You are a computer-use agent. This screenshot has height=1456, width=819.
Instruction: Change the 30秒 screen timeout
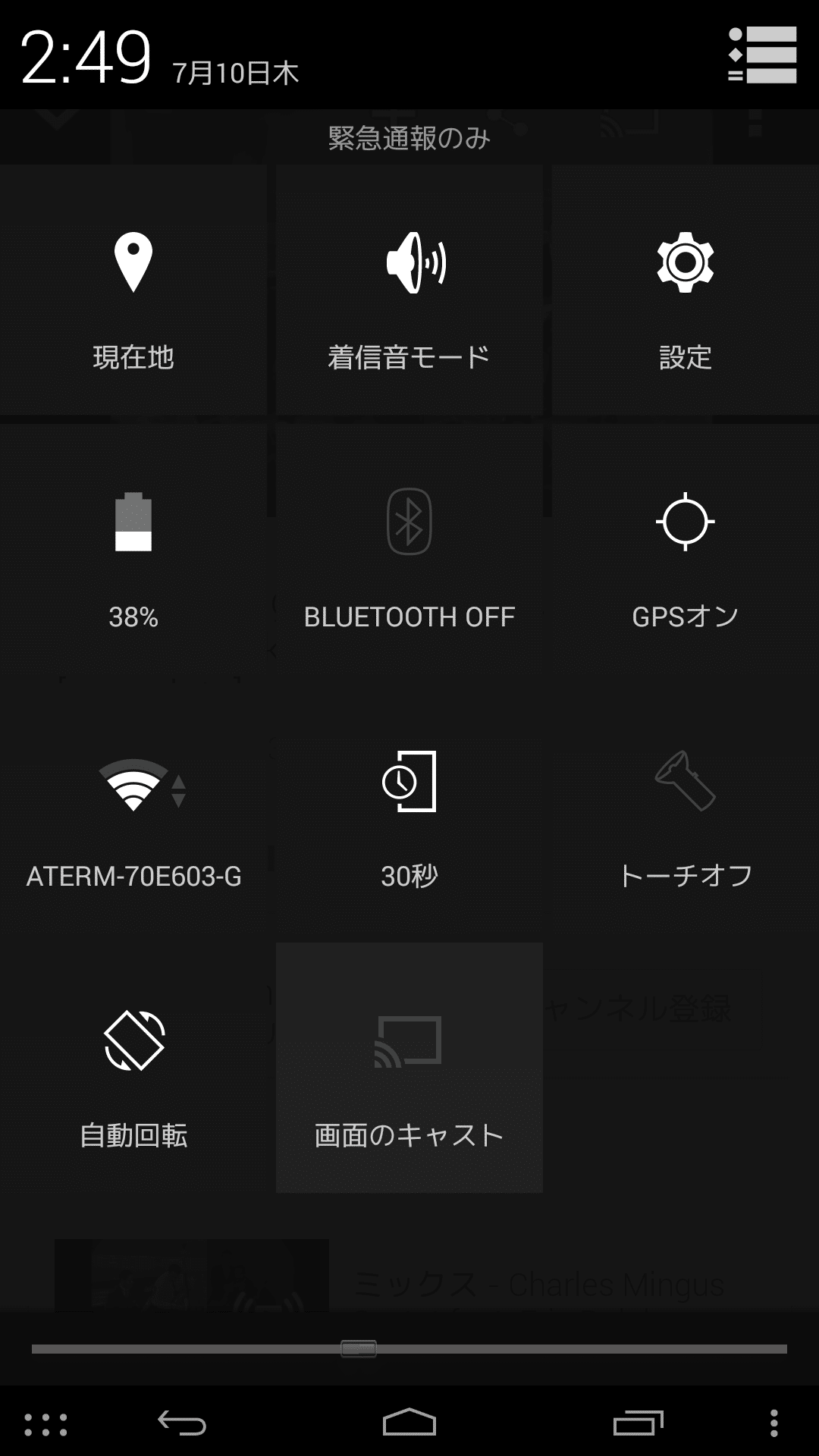click(x=409, y=808)
